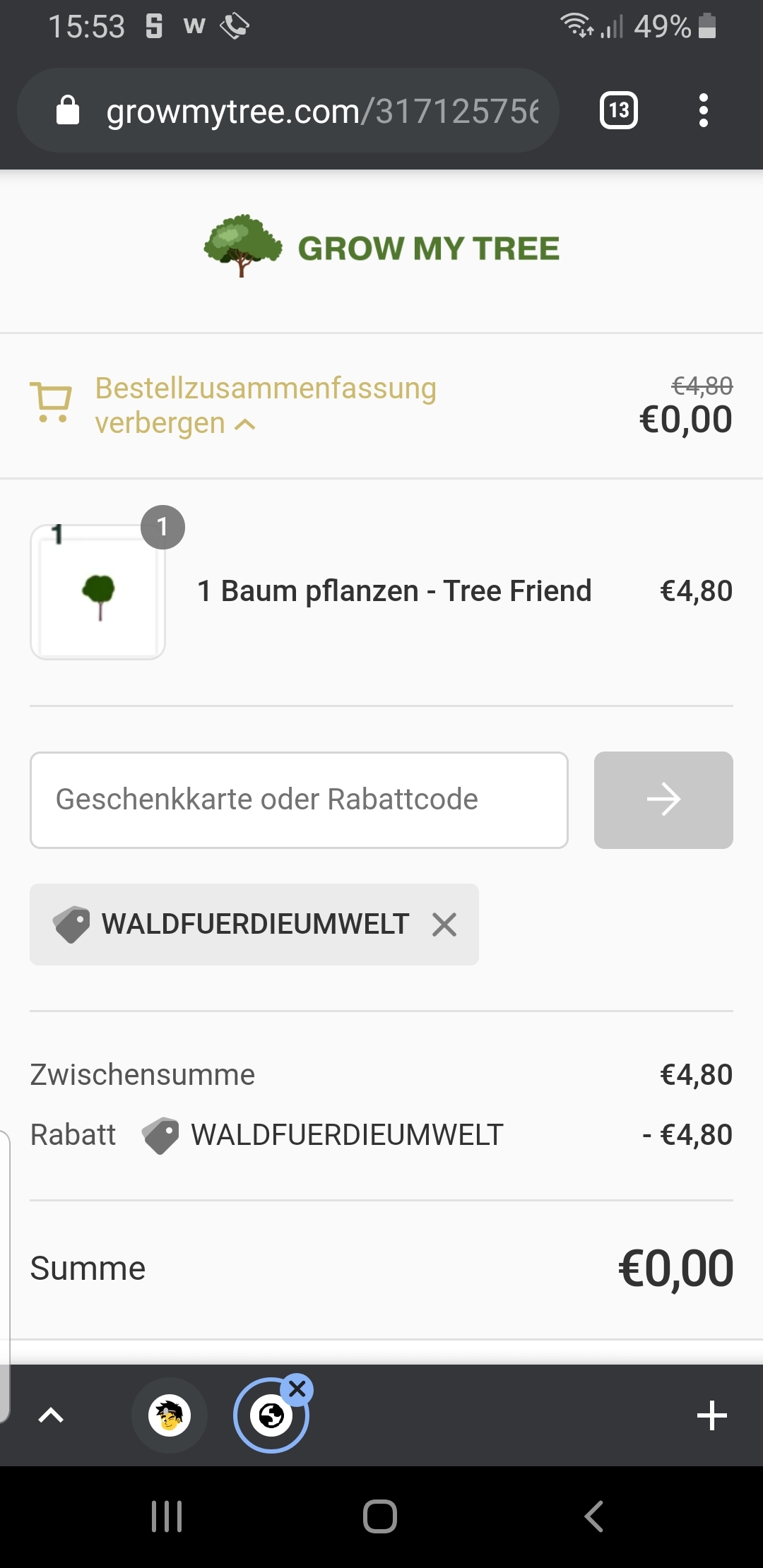Close the current globe tab
The height and width of the screenshot is (1568, 763).
pos(297,1389)
